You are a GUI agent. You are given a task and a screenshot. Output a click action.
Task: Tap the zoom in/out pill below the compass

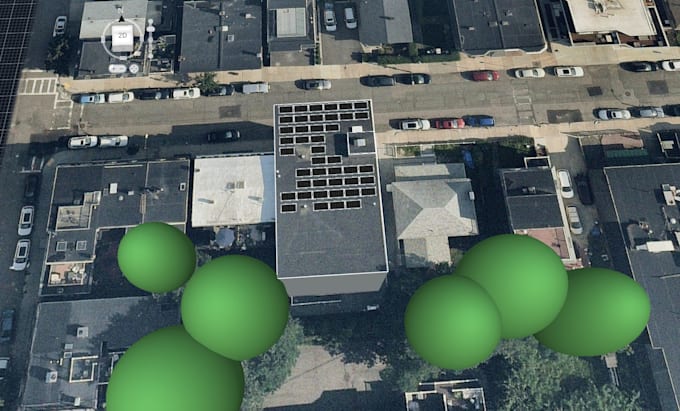point(117,69)
